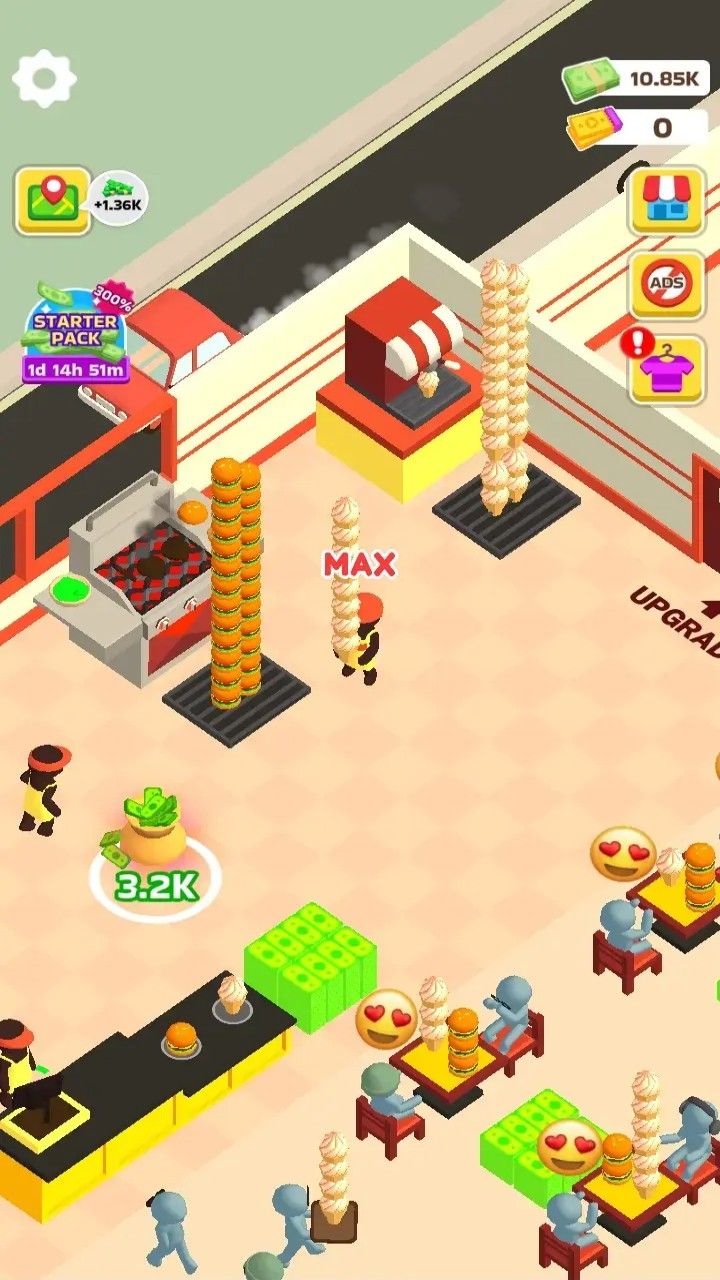Viewport: 720px width, 1280px height.
Task: Open the purple shirt outfits button
Action: [x=666, y=371]
